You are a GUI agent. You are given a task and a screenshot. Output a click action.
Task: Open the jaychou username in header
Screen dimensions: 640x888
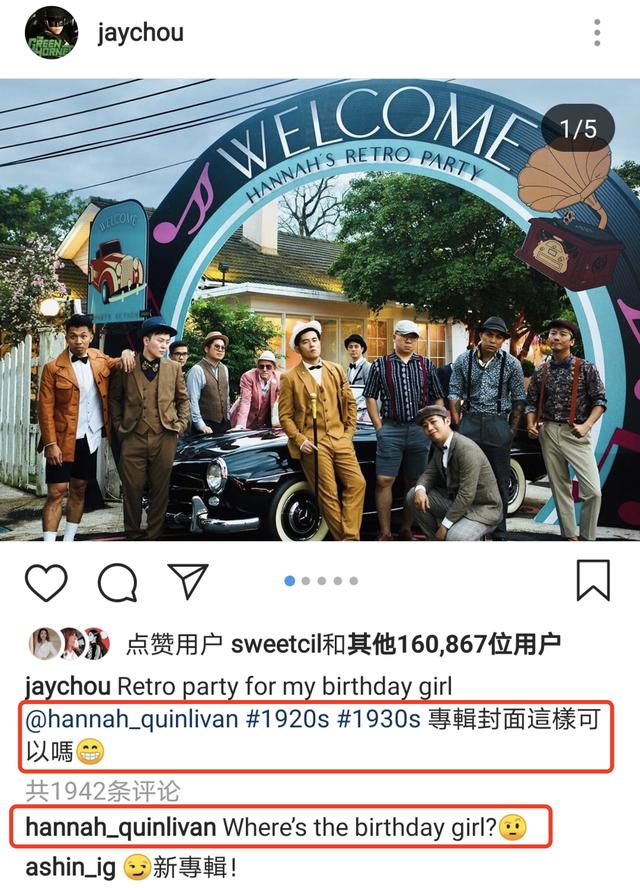[140, 33]
